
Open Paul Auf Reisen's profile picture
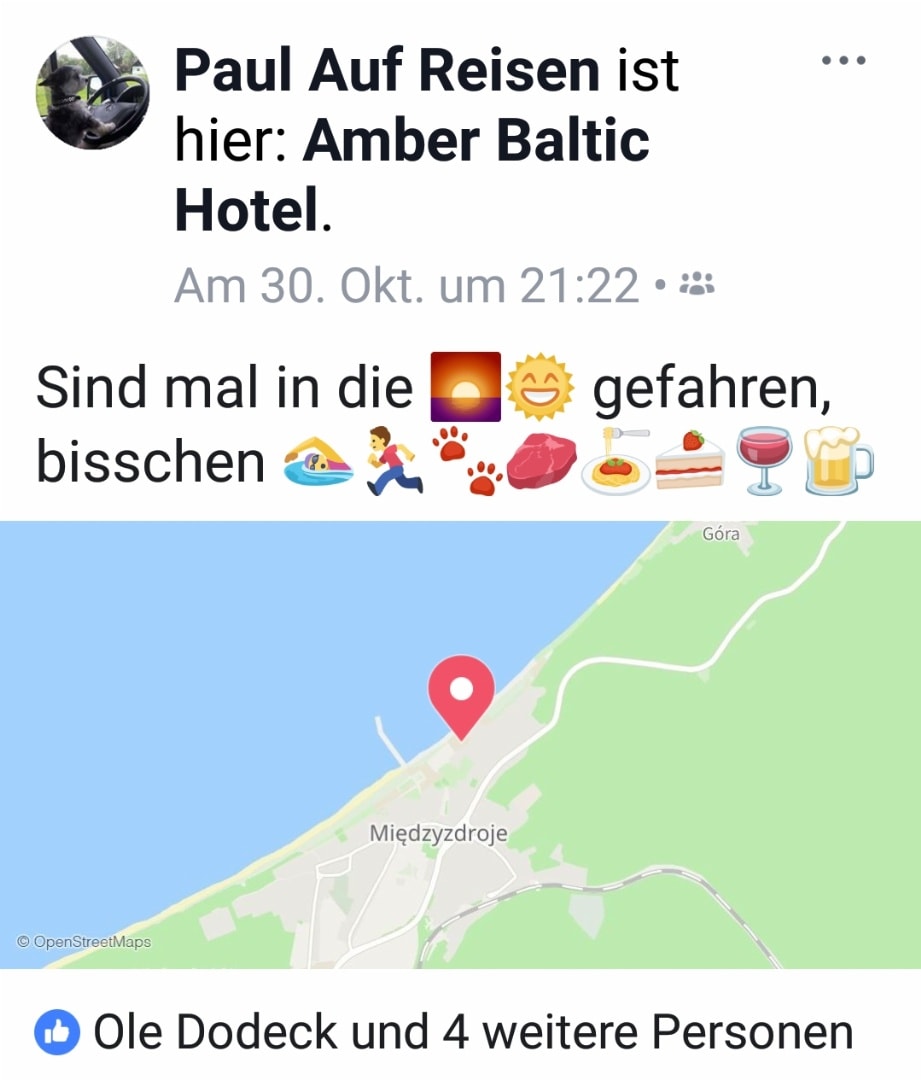[x=92, y=93]
